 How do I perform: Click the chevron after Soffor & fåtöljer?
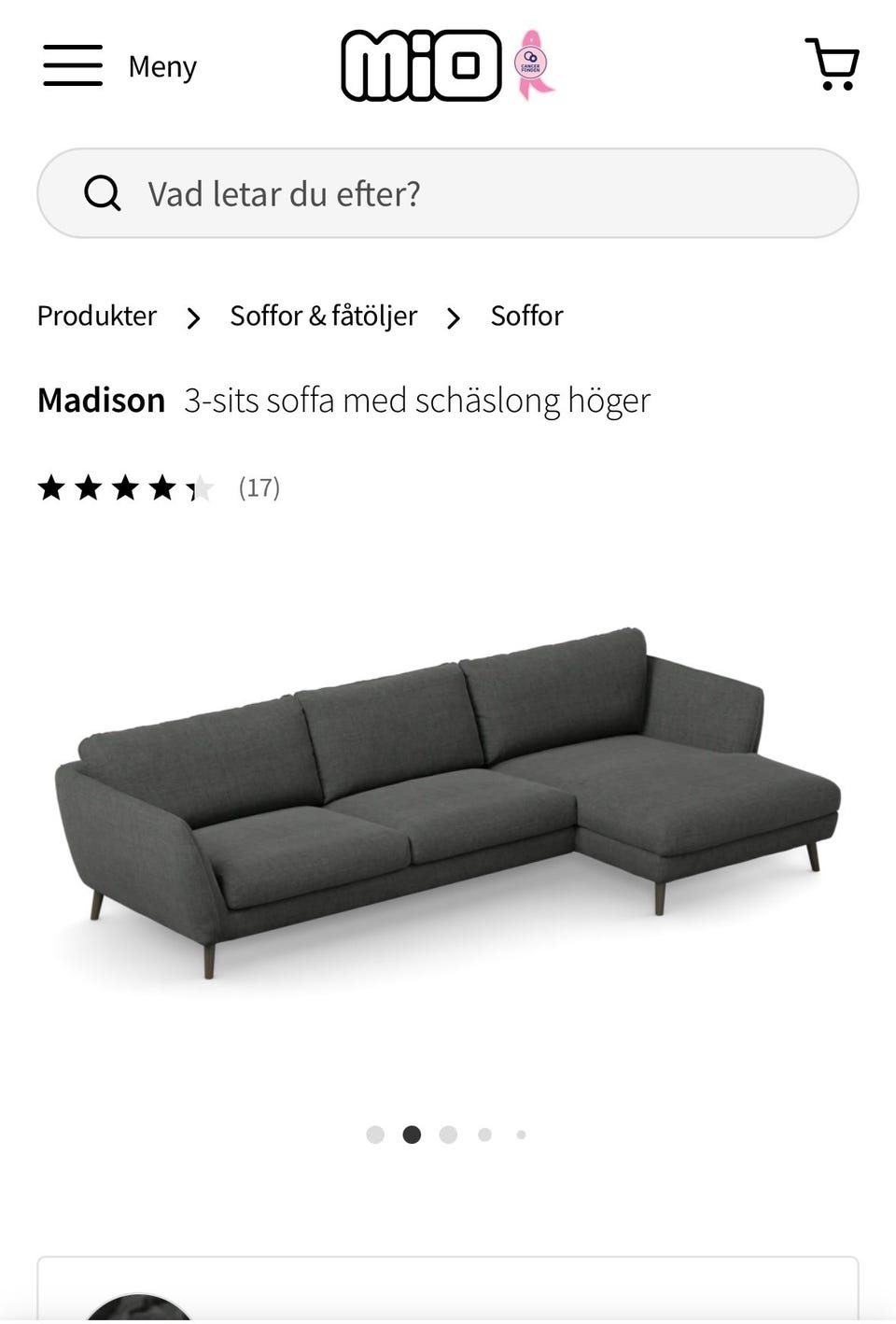[x=454, y=317]
